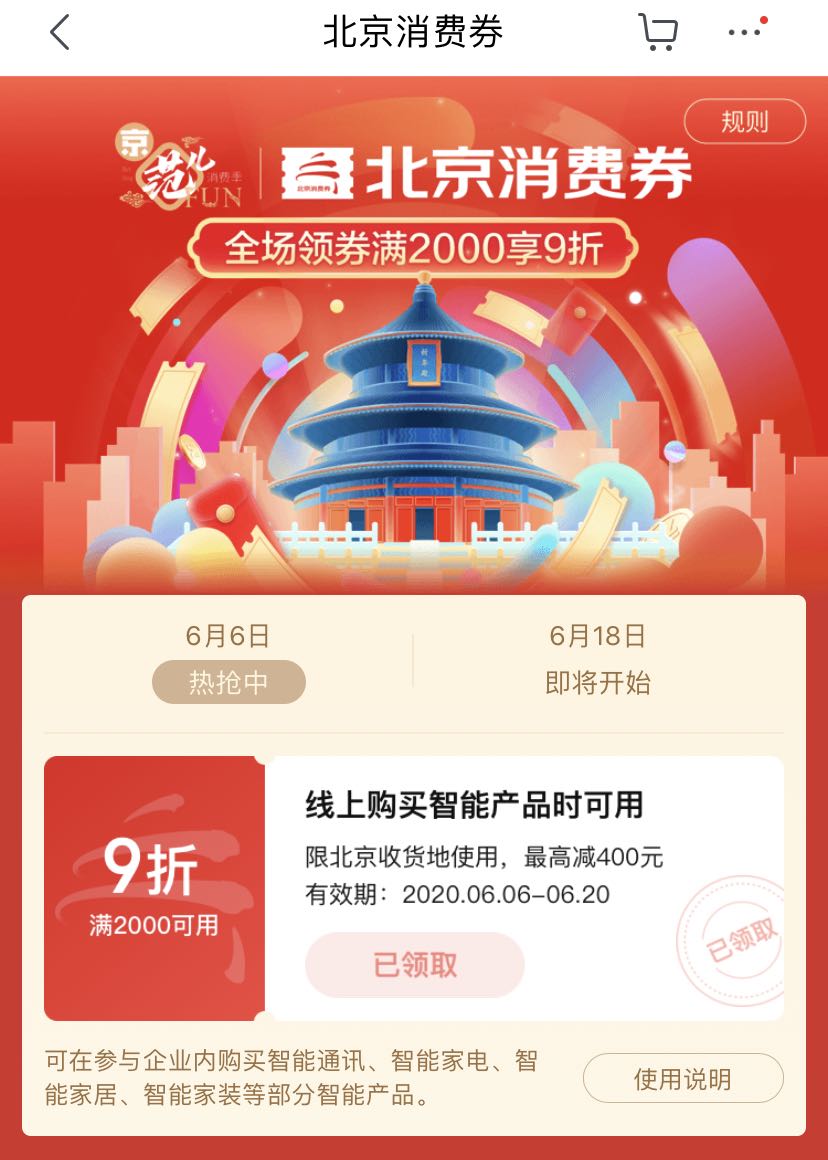
Task: Open the three-dot overflow menu
Action: [x=745, y=32]
